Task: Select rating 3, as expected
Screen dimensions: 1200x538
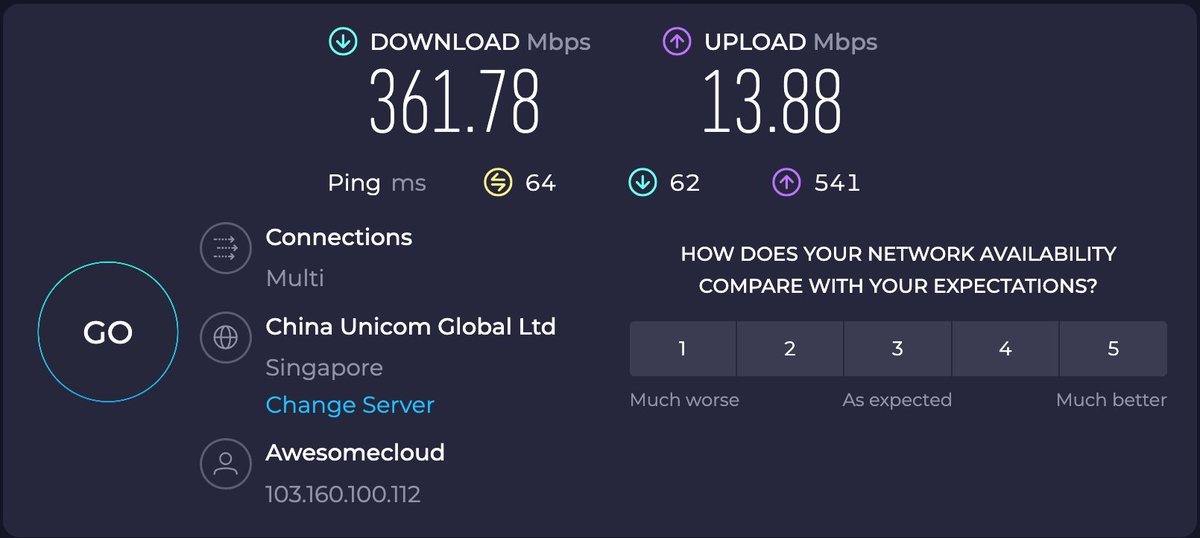Action: point(897,349)
